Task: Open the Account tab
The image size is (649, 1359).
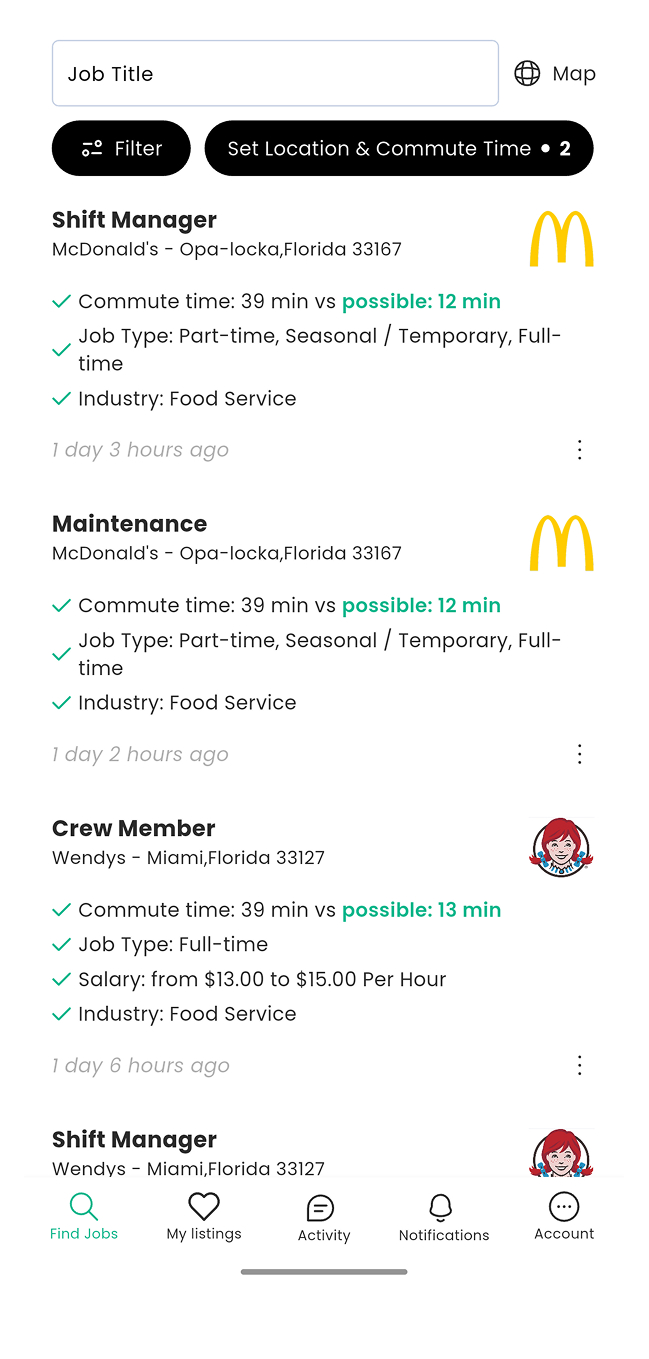Action: pyautogui.click(x=564, y=1217)
